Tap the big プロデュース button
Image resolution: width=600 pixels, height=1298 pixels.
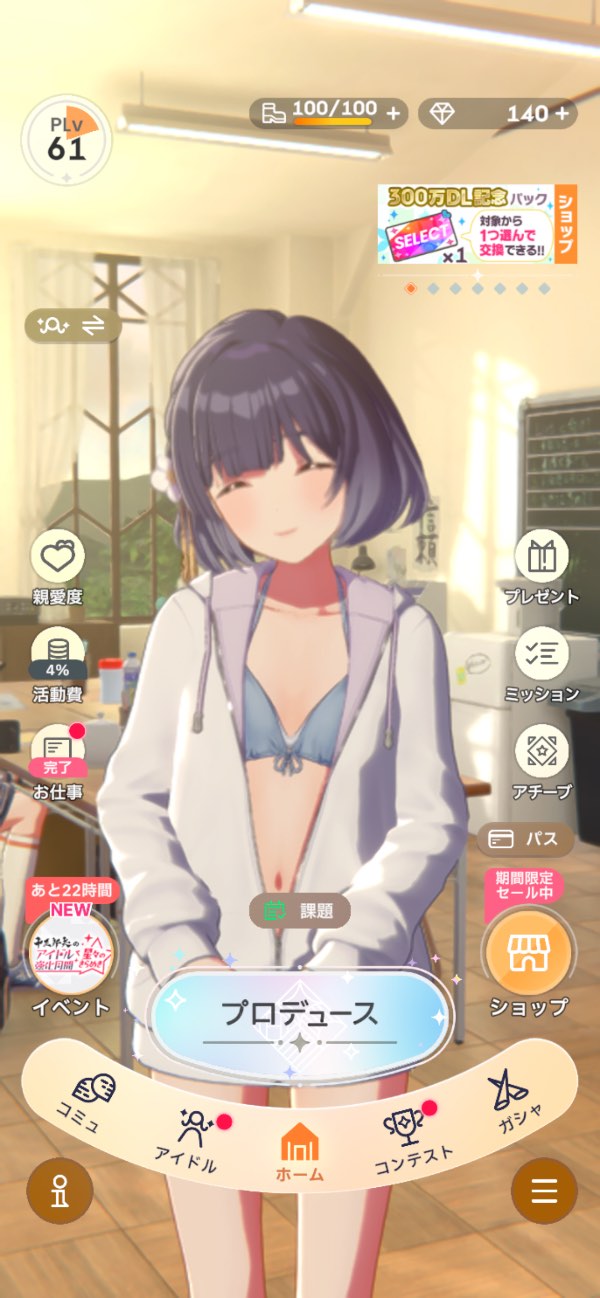click(x=300, y=1015)
